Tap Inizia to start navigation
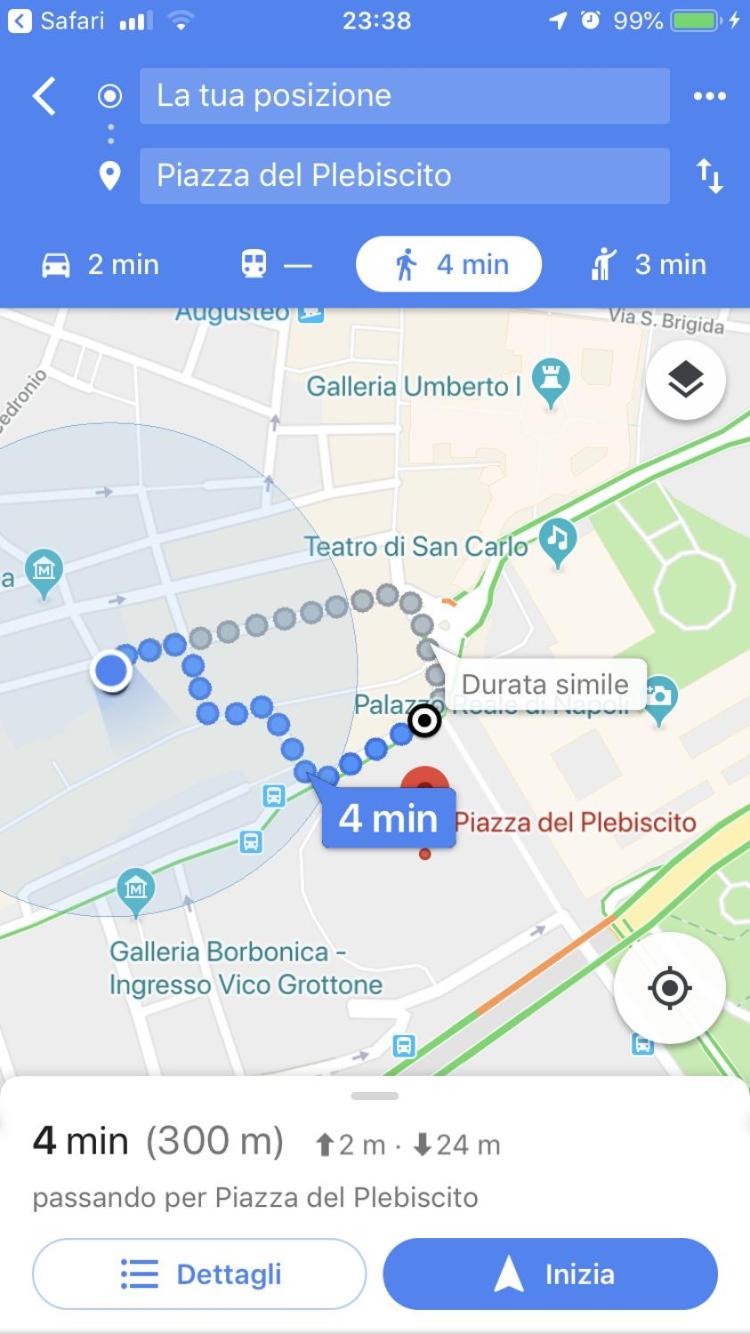The image size is (750, 1334). click(x=550, y=1274)
